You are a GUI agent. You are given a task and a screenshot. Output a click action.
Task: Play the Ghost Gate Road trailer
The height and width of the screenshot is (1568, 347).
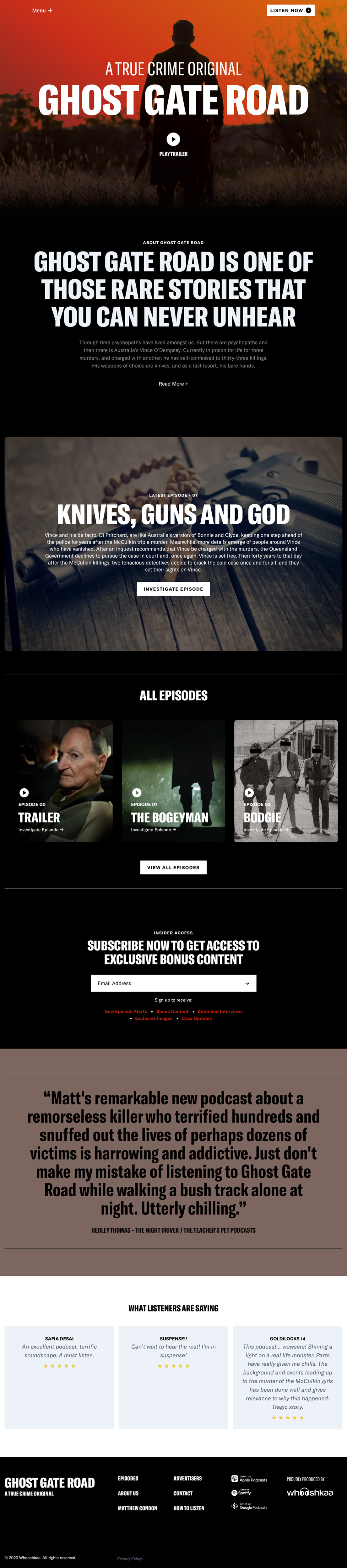173,139
